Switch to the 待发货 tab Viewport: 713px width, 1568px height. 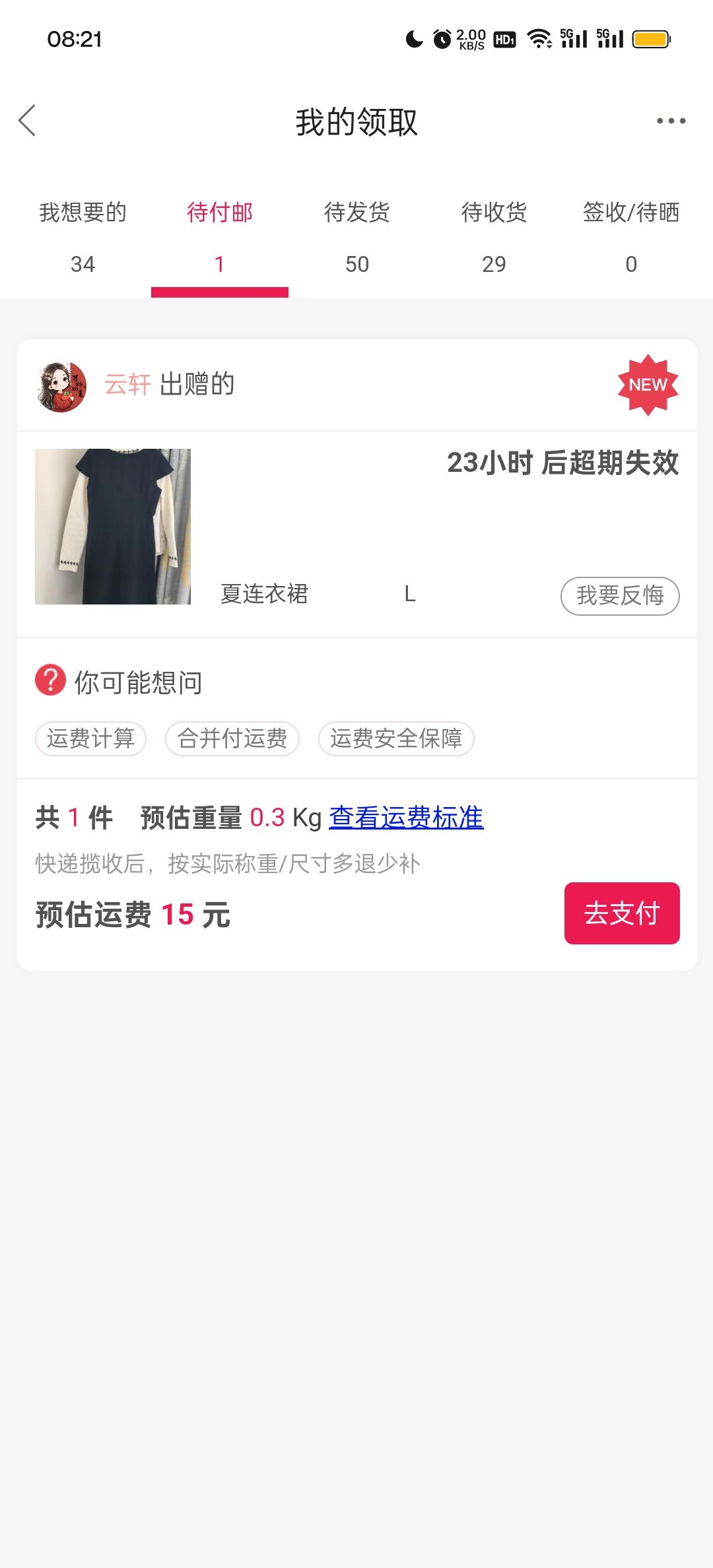[357, 236]
